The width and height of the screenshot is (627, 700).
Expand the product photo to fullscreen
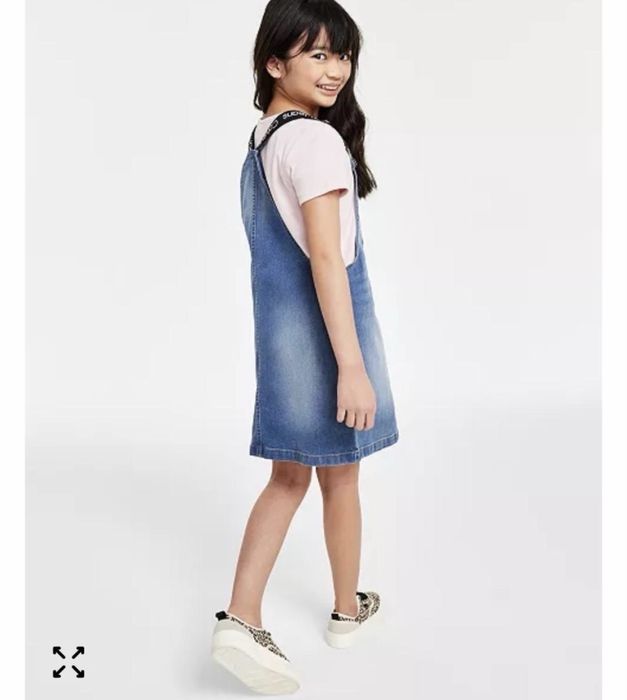click(x=68, y=661)
